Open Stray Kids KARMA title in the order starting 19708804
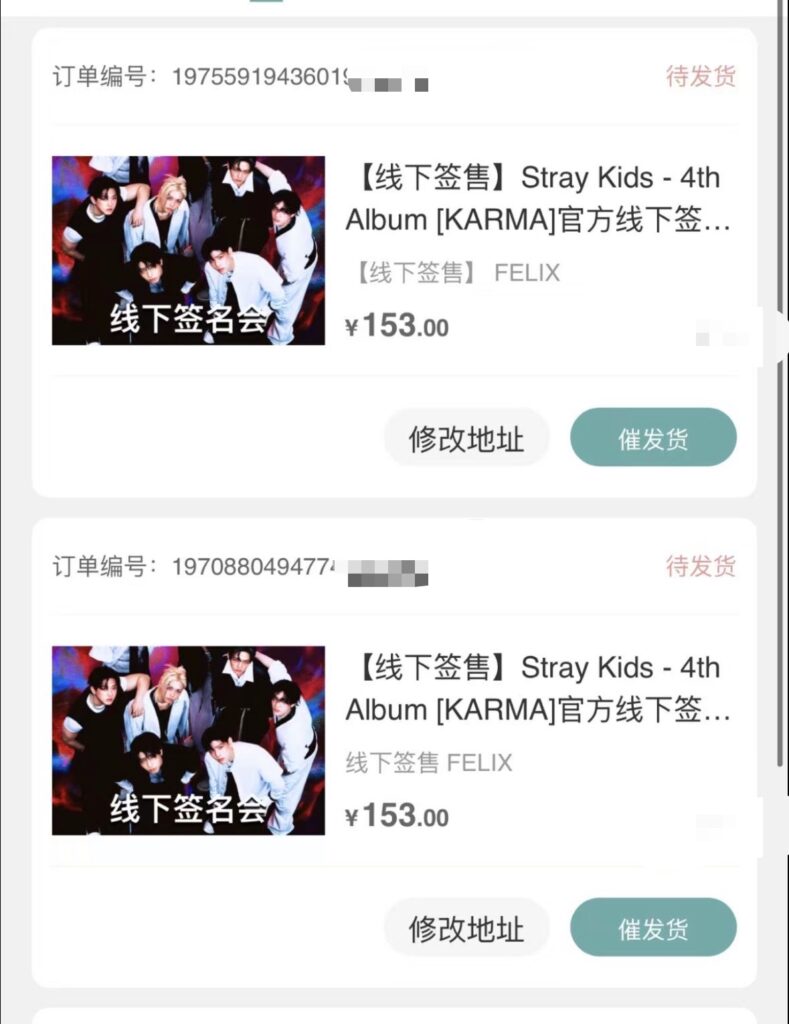 click(x=538, y=689)
